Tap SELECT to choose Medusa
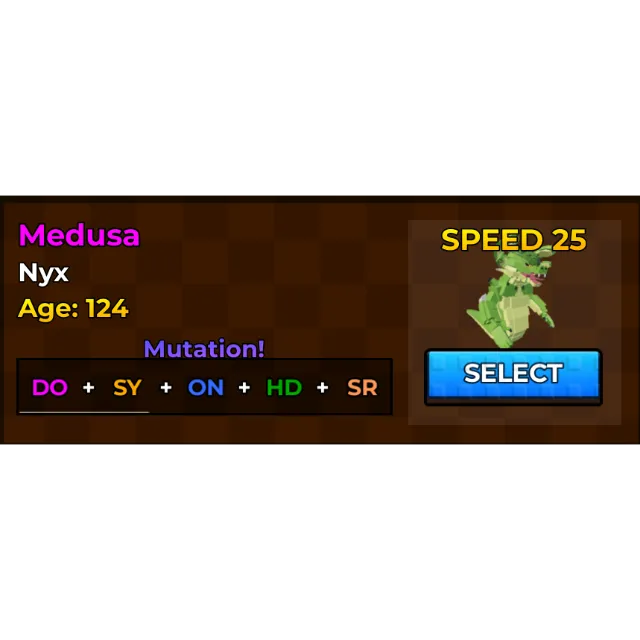 pyautogui.click(x=513, y=374)
